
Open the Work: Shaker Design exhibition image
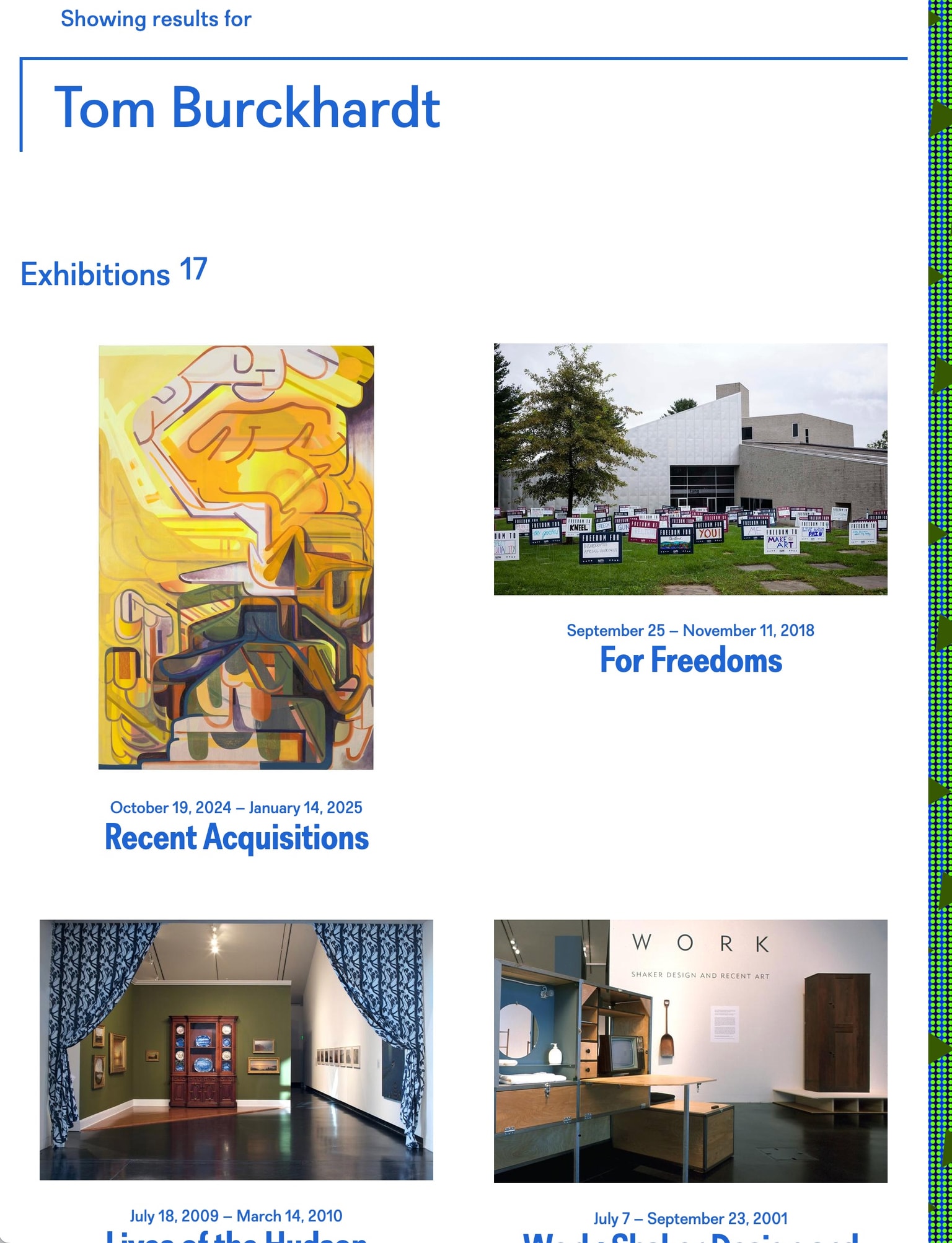[690, 1050]
